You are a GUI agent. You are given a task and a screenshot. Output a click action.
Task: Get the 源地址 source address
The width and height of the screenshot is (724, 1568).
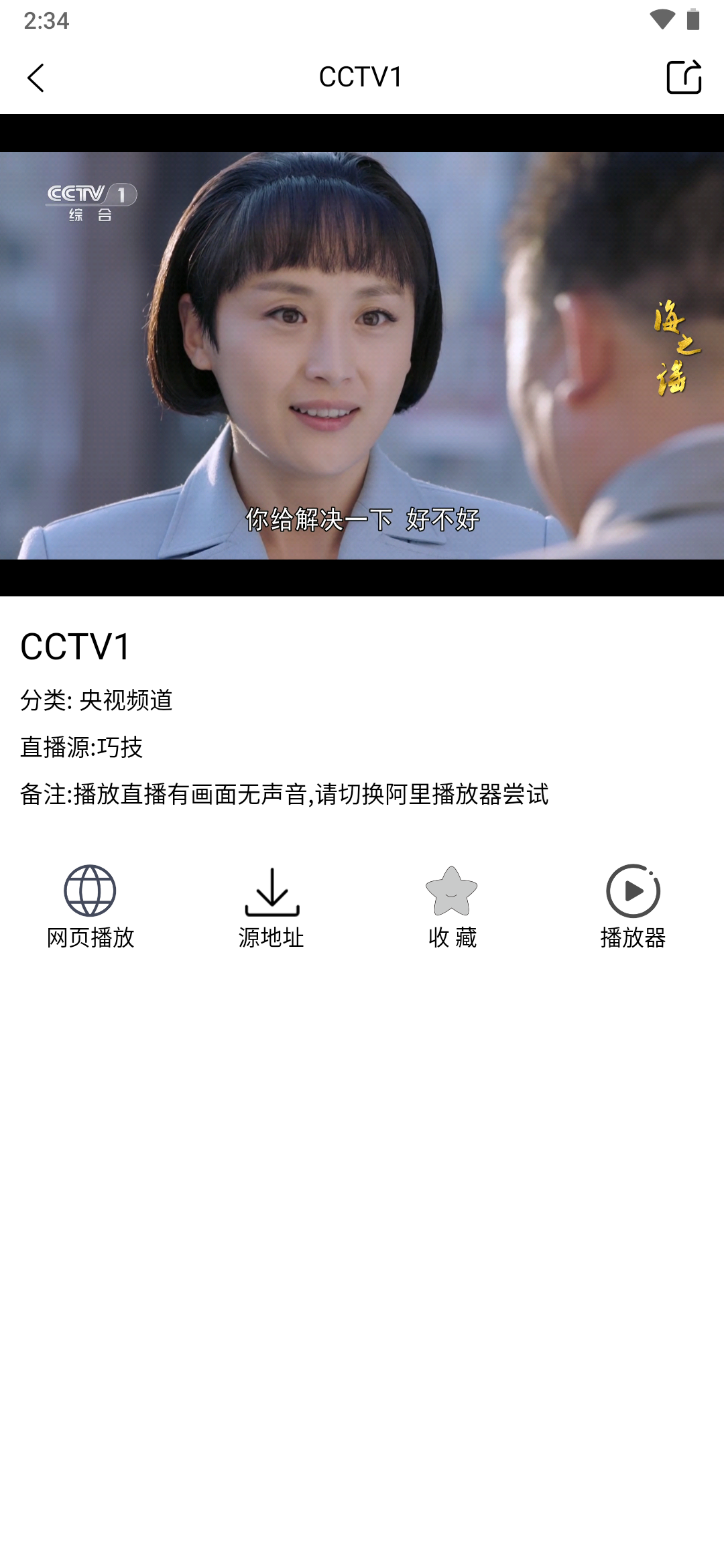(x=271, y=906)
